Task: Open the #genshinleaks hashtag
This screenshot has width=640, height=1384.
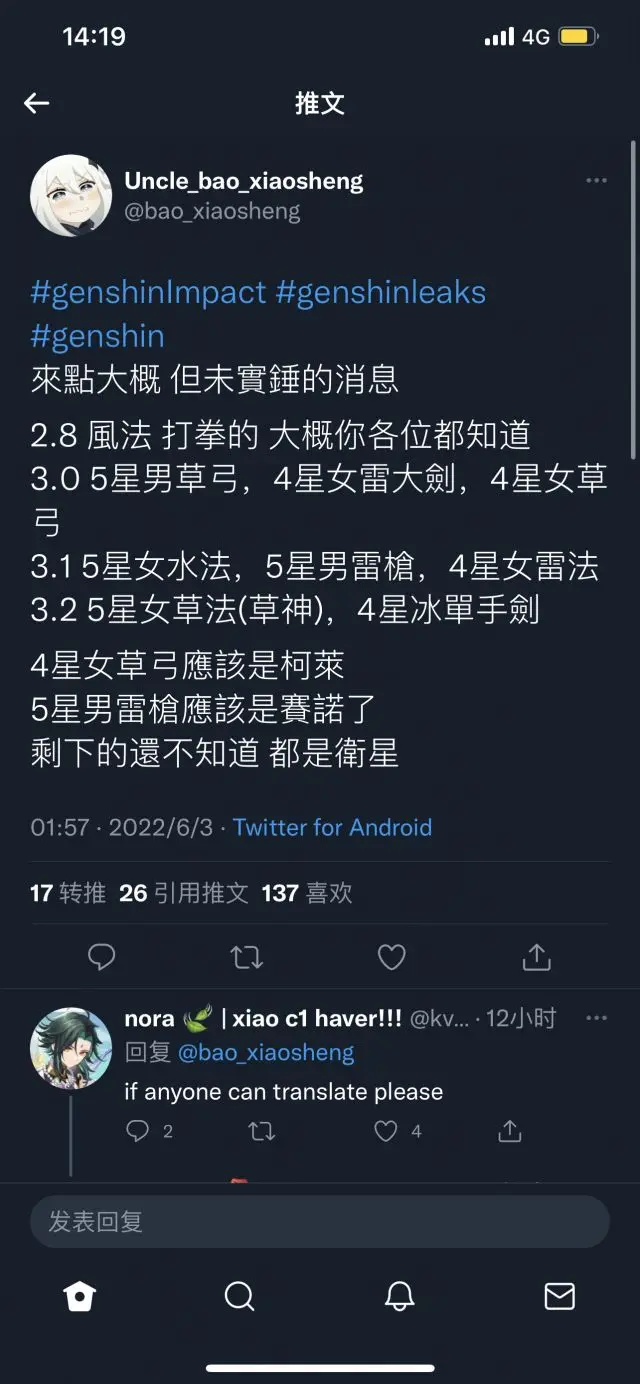Action: (x=380, y=293)
